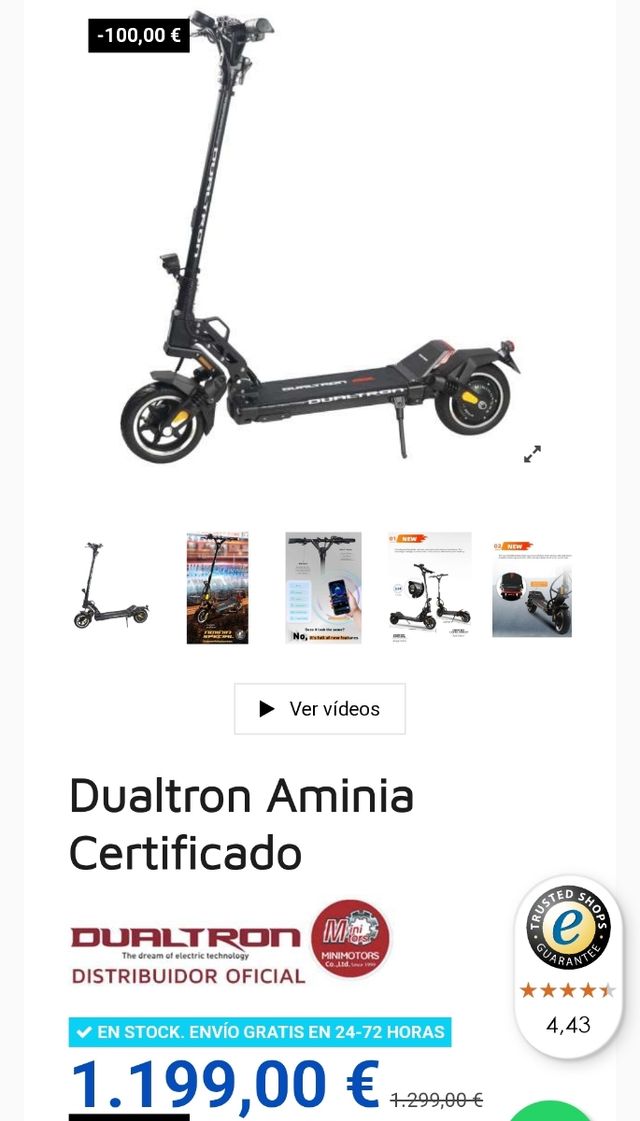Select the first scooter side-view thumbnail
Image resolution: width=640 pixels, height=1121 pixels.
point(111,588)
